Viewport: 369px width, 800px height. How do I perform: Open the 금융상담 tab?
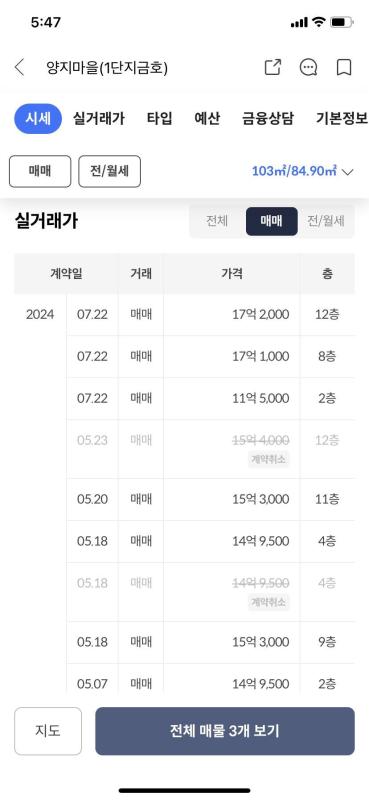tap(268, 119)
